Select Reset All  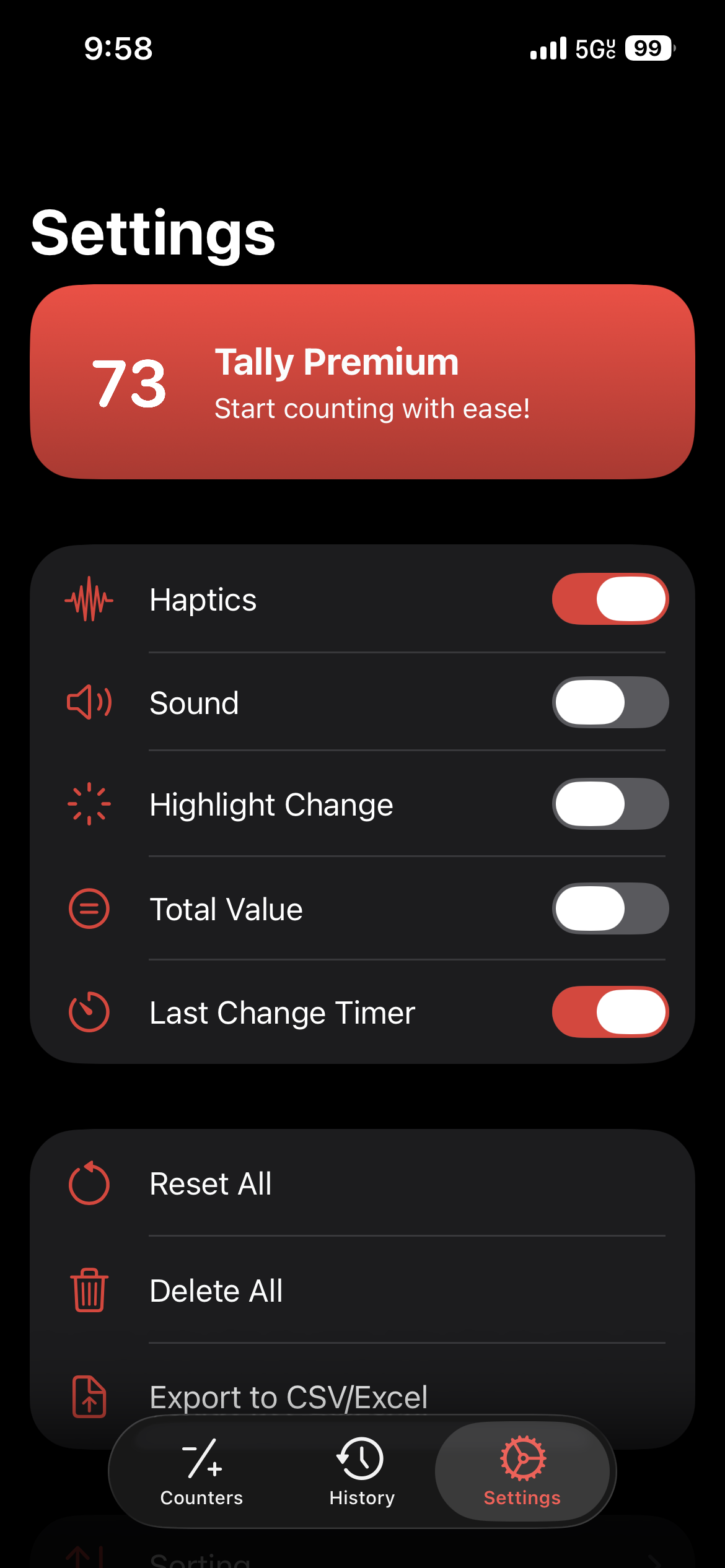coord(211,1183)
